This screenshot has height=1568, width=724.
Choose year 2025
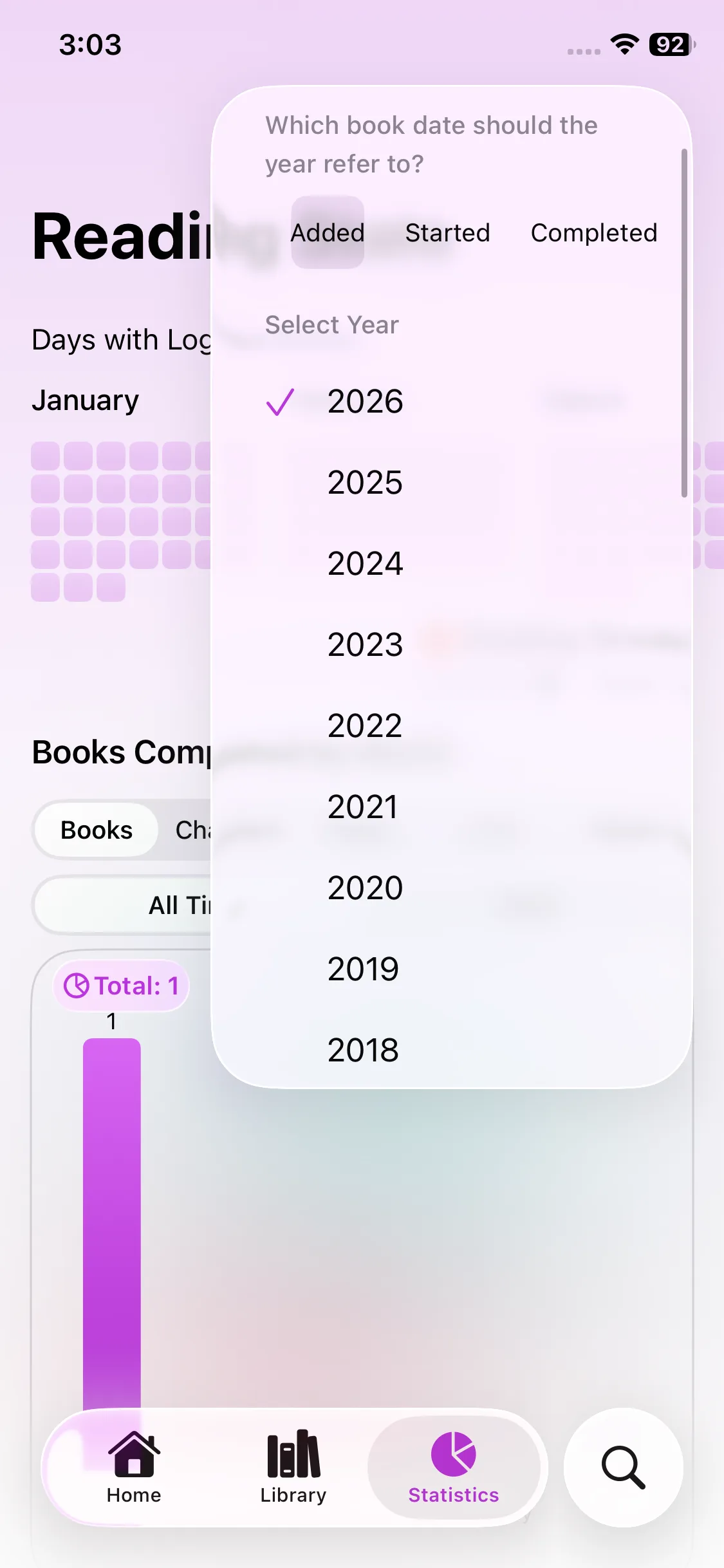point(365,482)
